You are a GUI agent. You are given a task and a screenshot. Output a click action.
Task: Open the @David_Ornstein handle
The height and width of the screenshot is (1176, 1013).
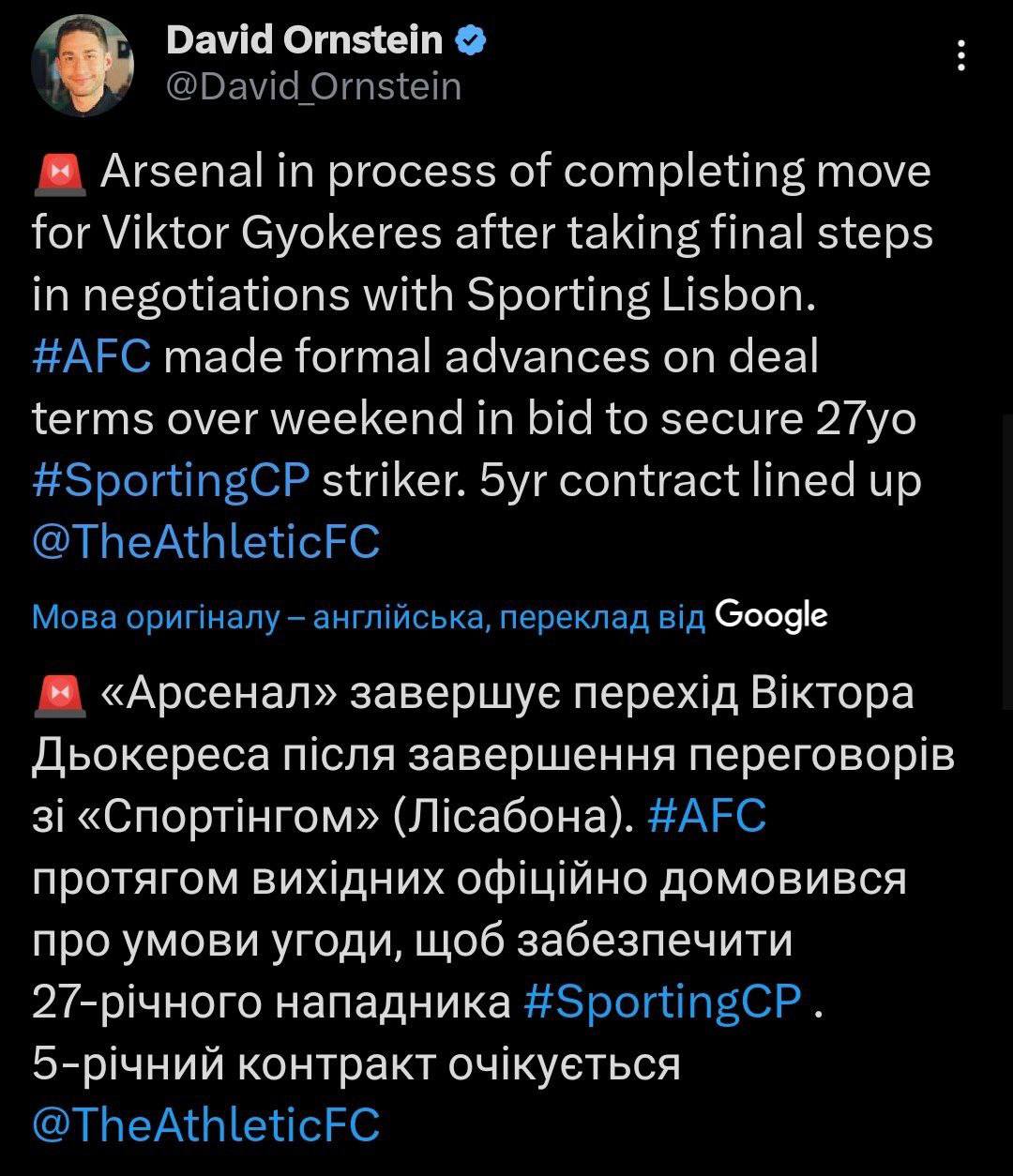point(313,87)
